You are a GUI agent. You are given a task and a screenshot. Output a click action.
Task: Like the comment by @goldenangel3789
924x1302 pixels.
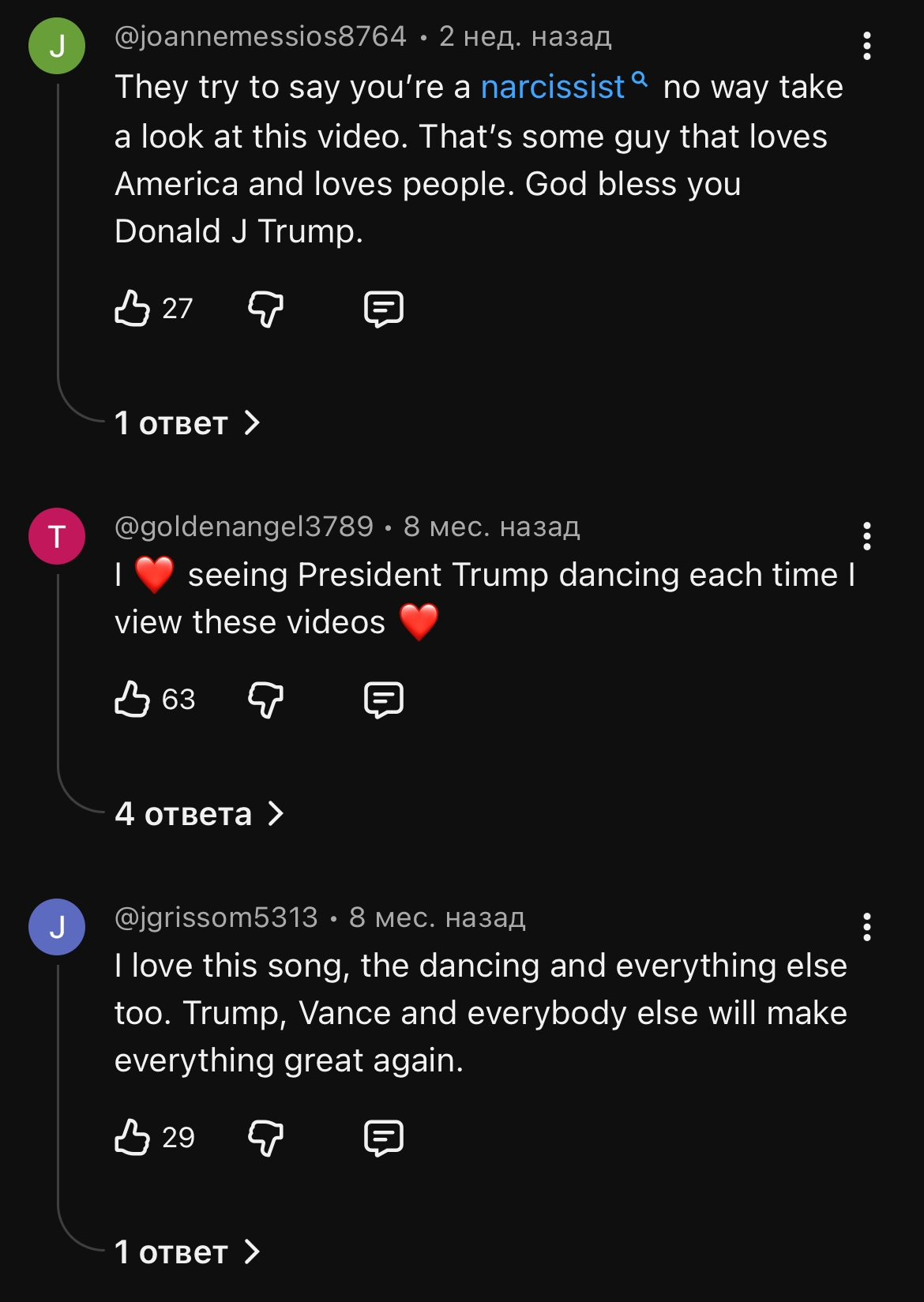click(x=133, y=699)
